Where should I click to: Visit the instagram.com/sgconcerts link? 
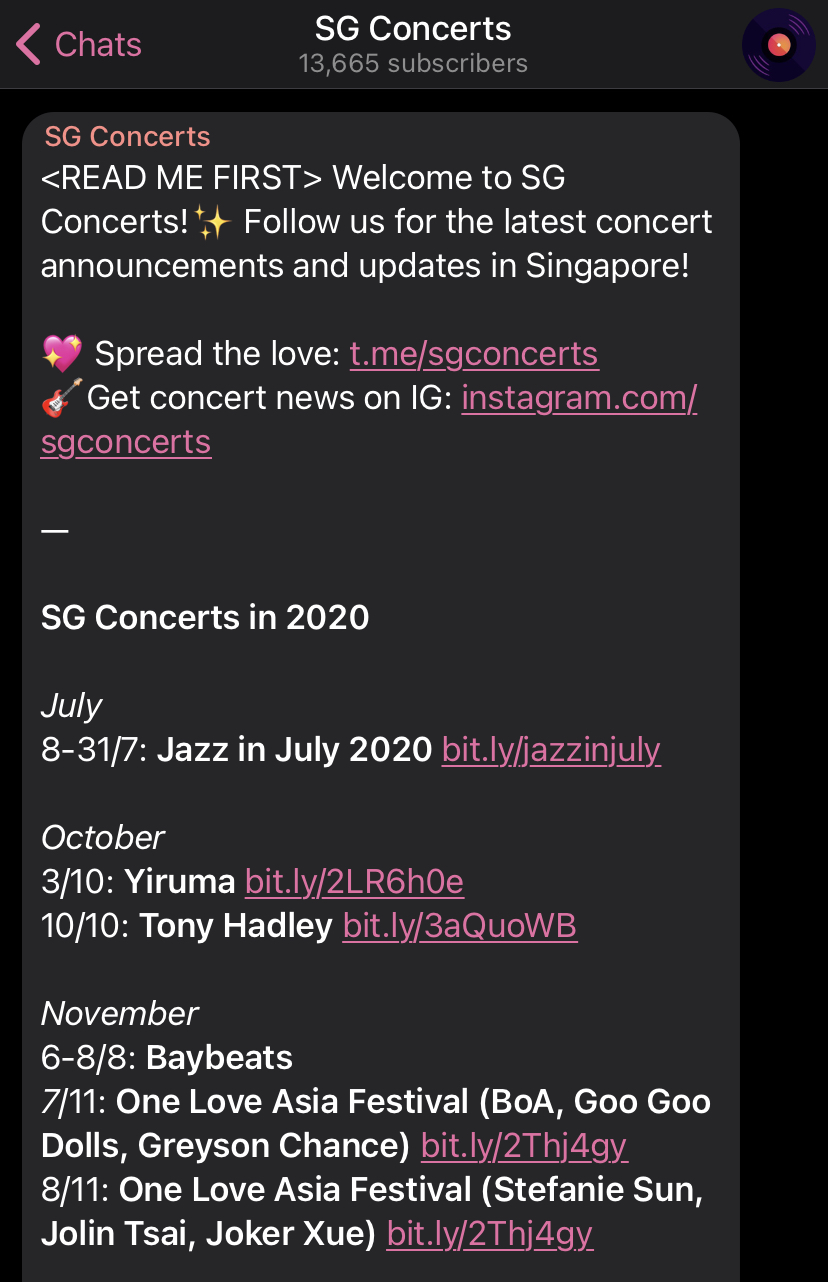[579, 398]
